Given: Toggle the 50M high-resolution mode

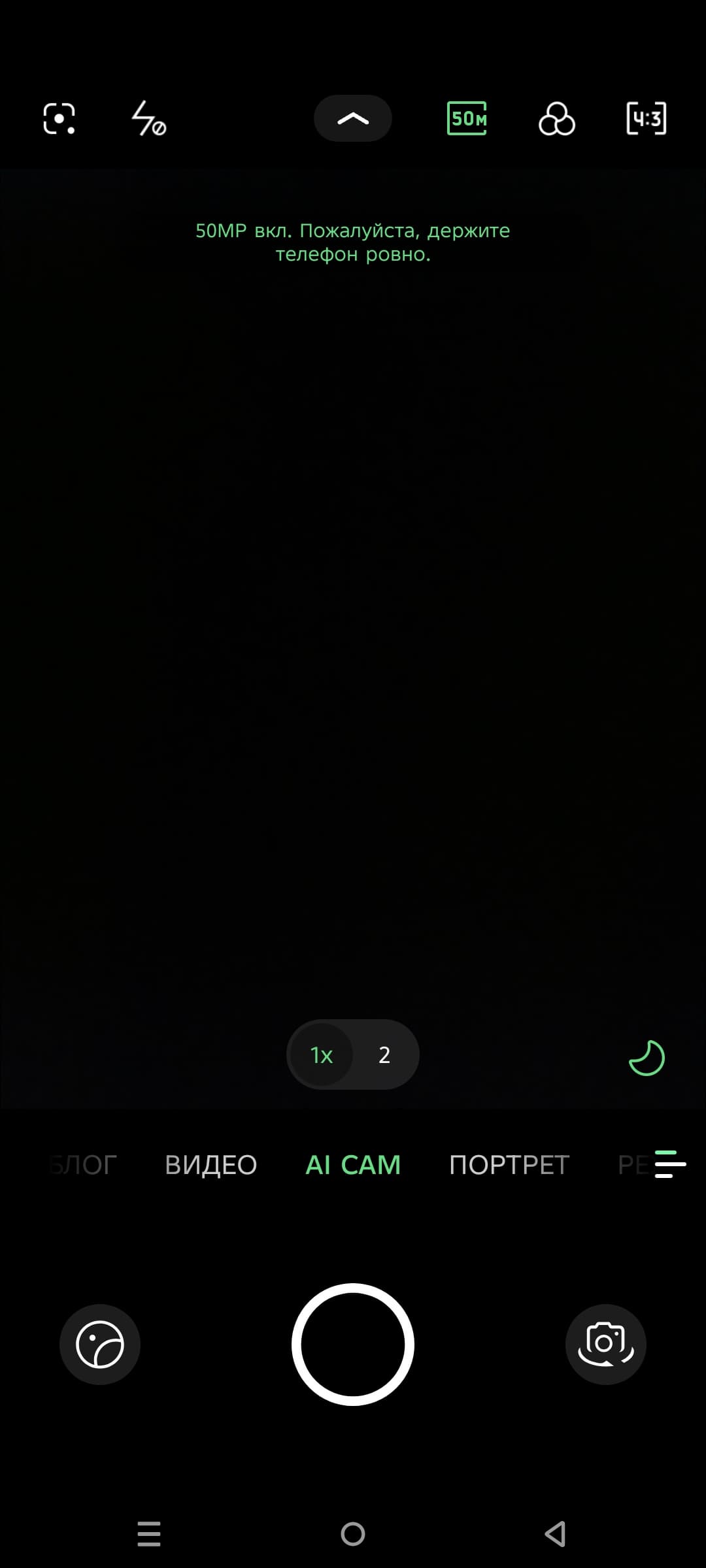Looking at the screenshot, I should tap(467, 119).
